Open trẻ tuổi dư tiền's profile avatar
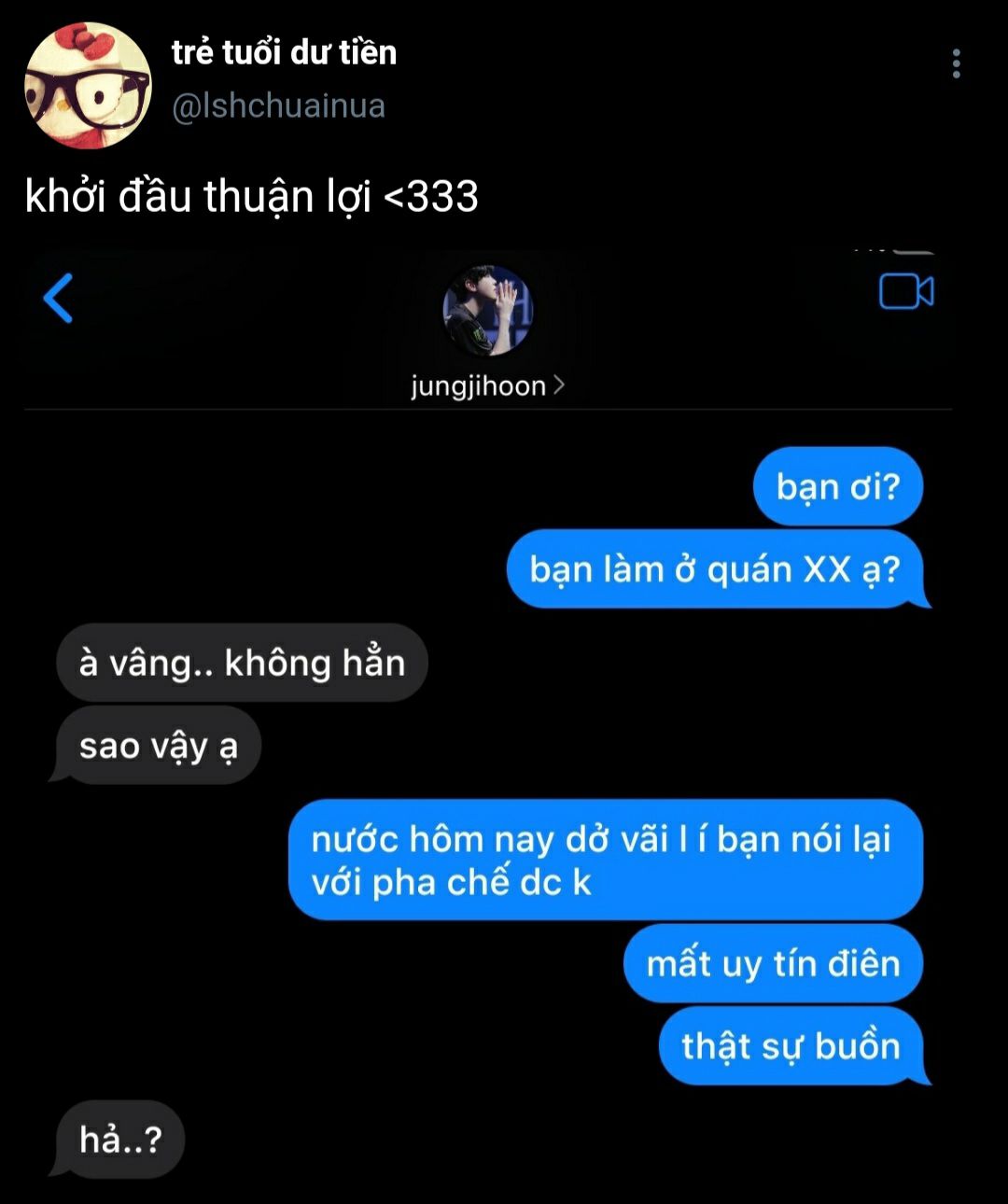Viewport: 1008px width, 1204px height. pos(87,85)
